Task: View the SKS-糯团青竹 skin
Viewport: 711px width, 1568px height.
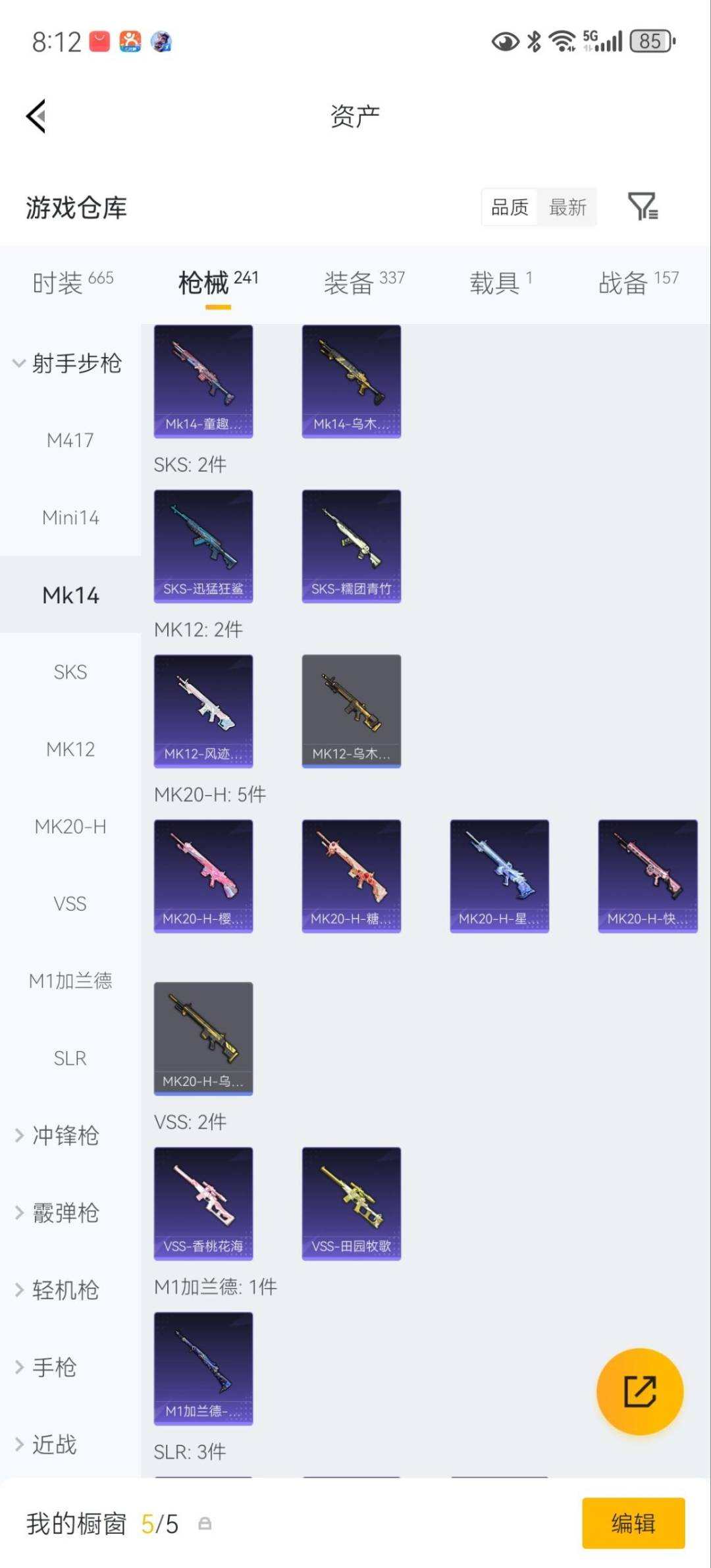Action: (x=352, y=546)
